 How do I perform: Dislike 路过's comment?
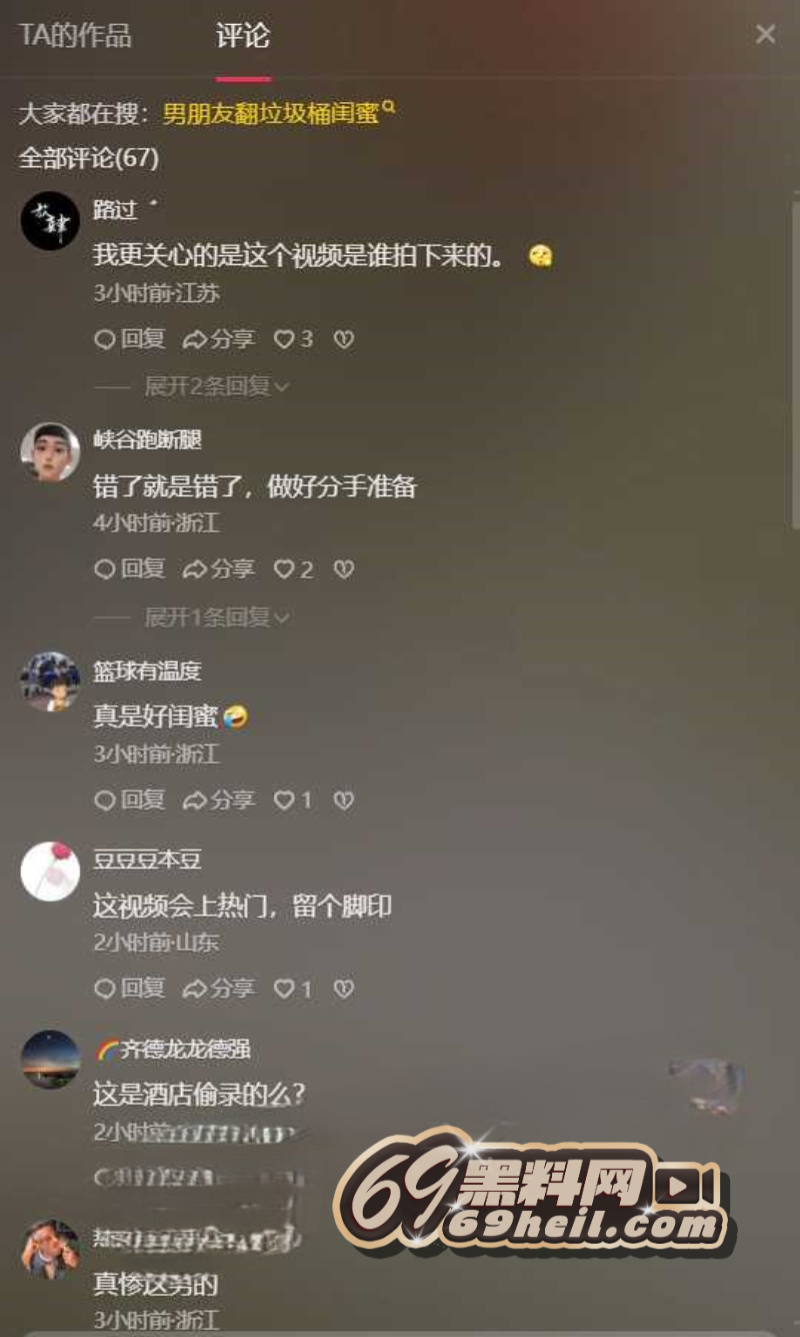click(343, 339)
